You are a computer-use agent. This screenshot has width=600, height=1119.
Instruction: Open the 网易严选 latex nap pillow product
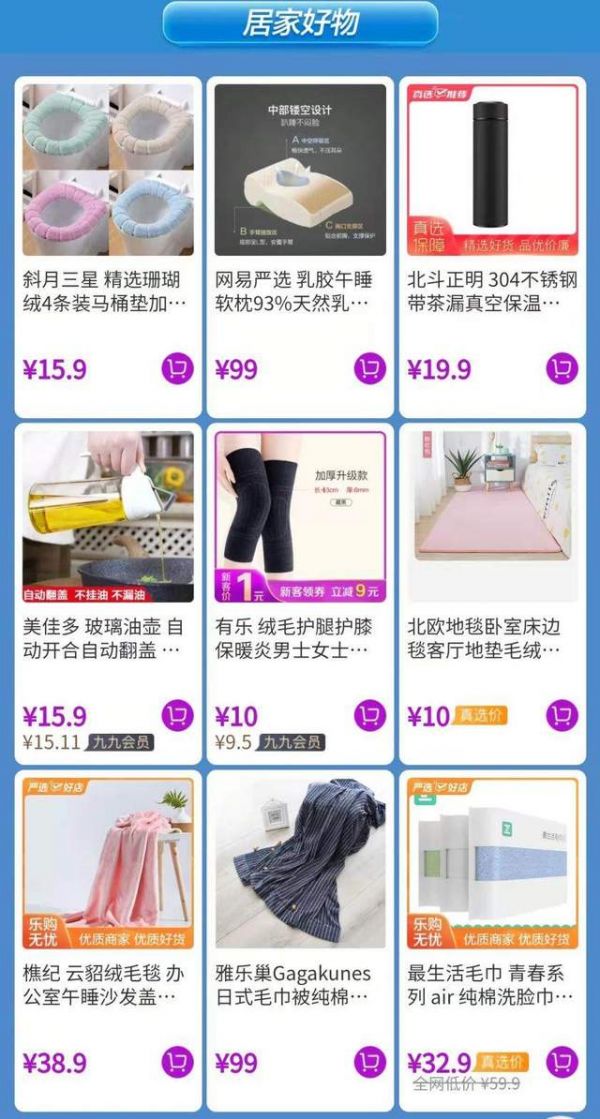300,170
